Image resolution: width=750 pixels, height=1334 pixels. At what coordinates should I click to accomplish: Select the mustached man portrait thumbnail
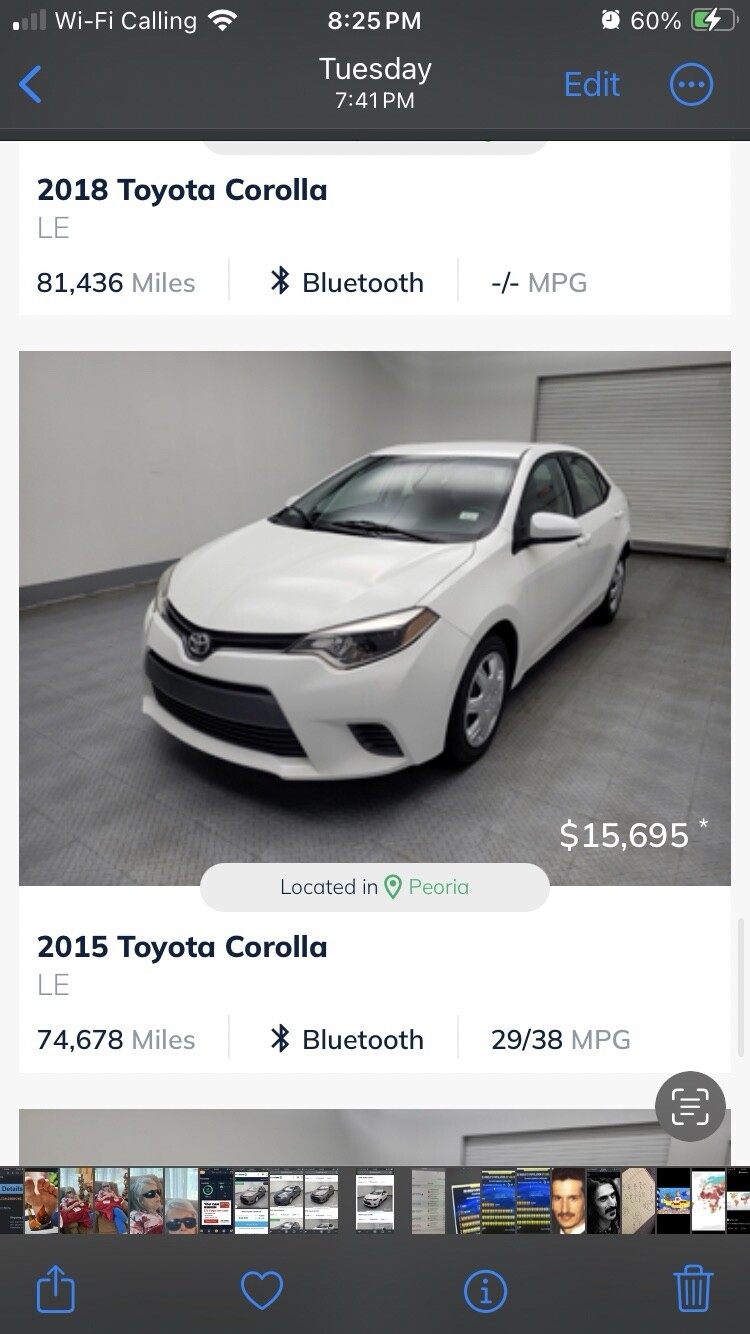tap(568, 1200)
